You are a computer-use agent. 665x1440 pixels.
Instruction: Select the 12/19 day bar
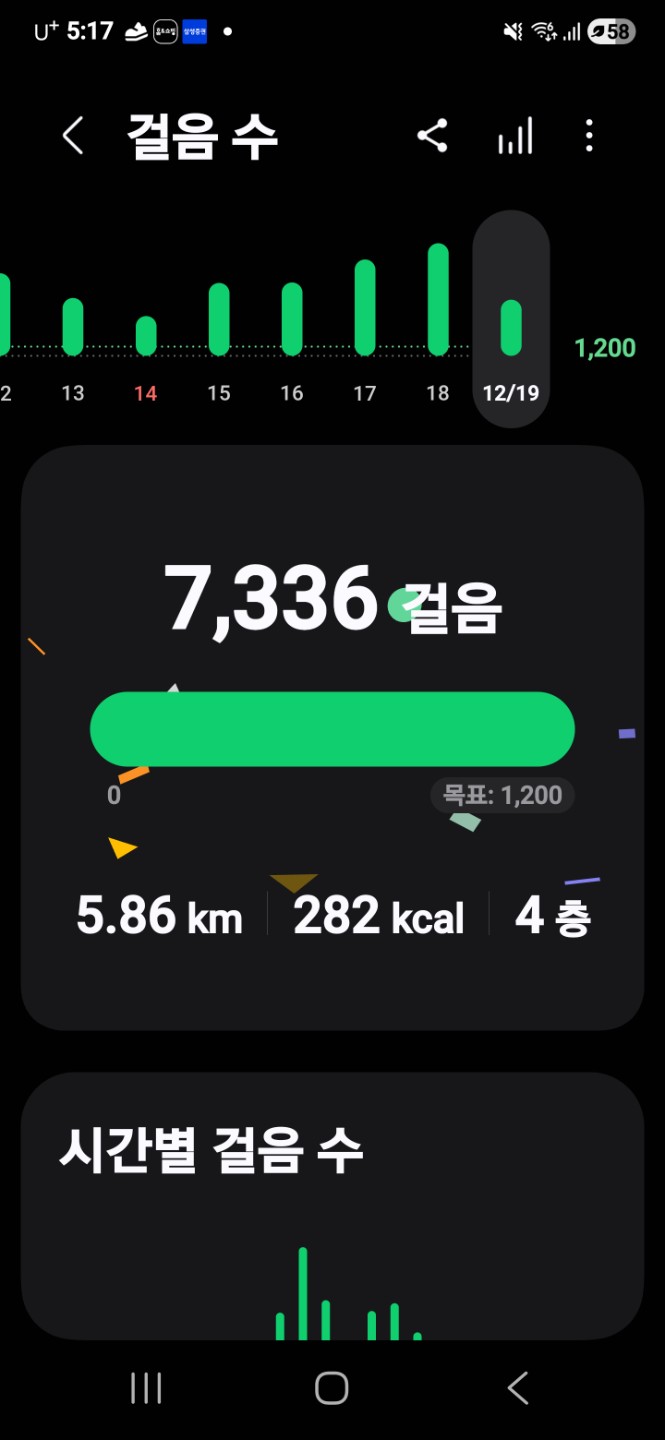tap(511, 328)
